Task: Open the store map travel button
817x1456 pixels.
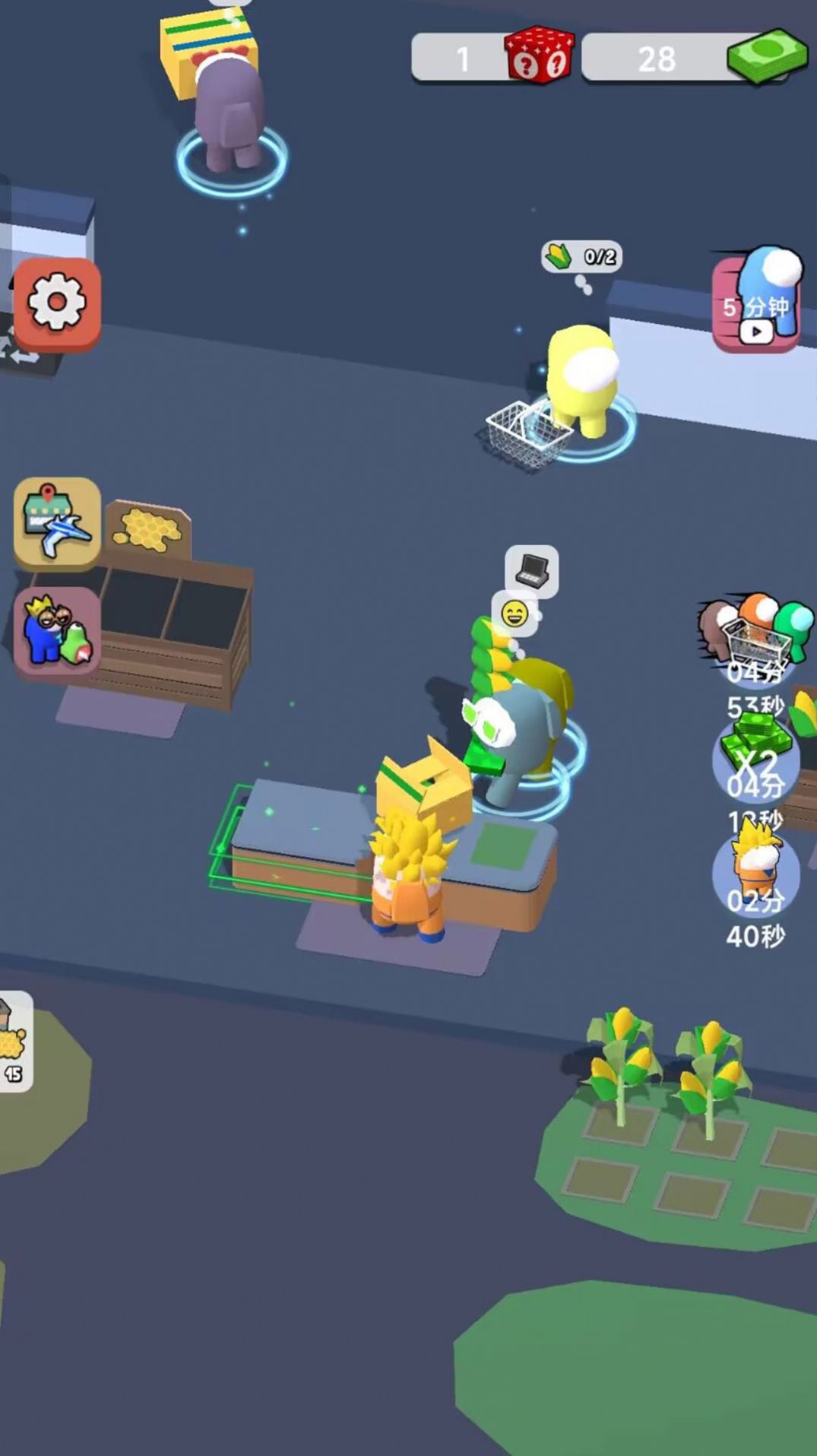Action: [57, 523]
